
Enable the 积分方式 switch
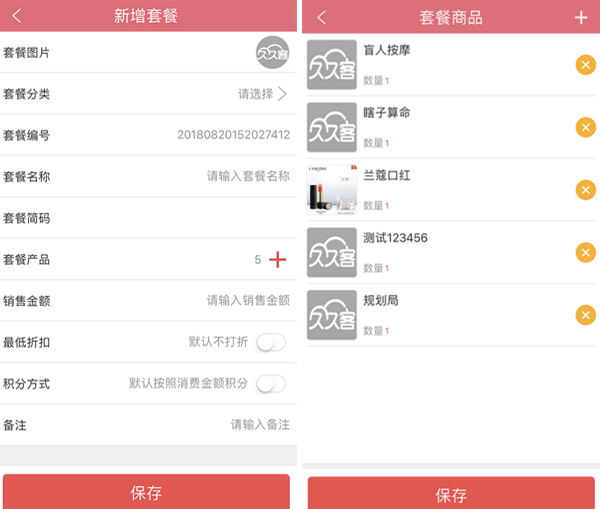point(270,383)
